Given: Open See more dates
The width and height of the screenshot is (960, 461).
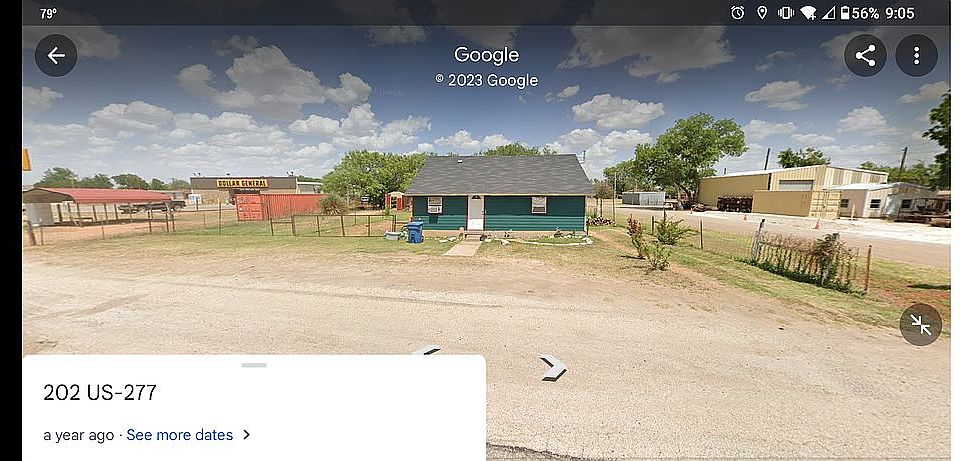Looking at the screenshot, I should [x=188, y=435].
